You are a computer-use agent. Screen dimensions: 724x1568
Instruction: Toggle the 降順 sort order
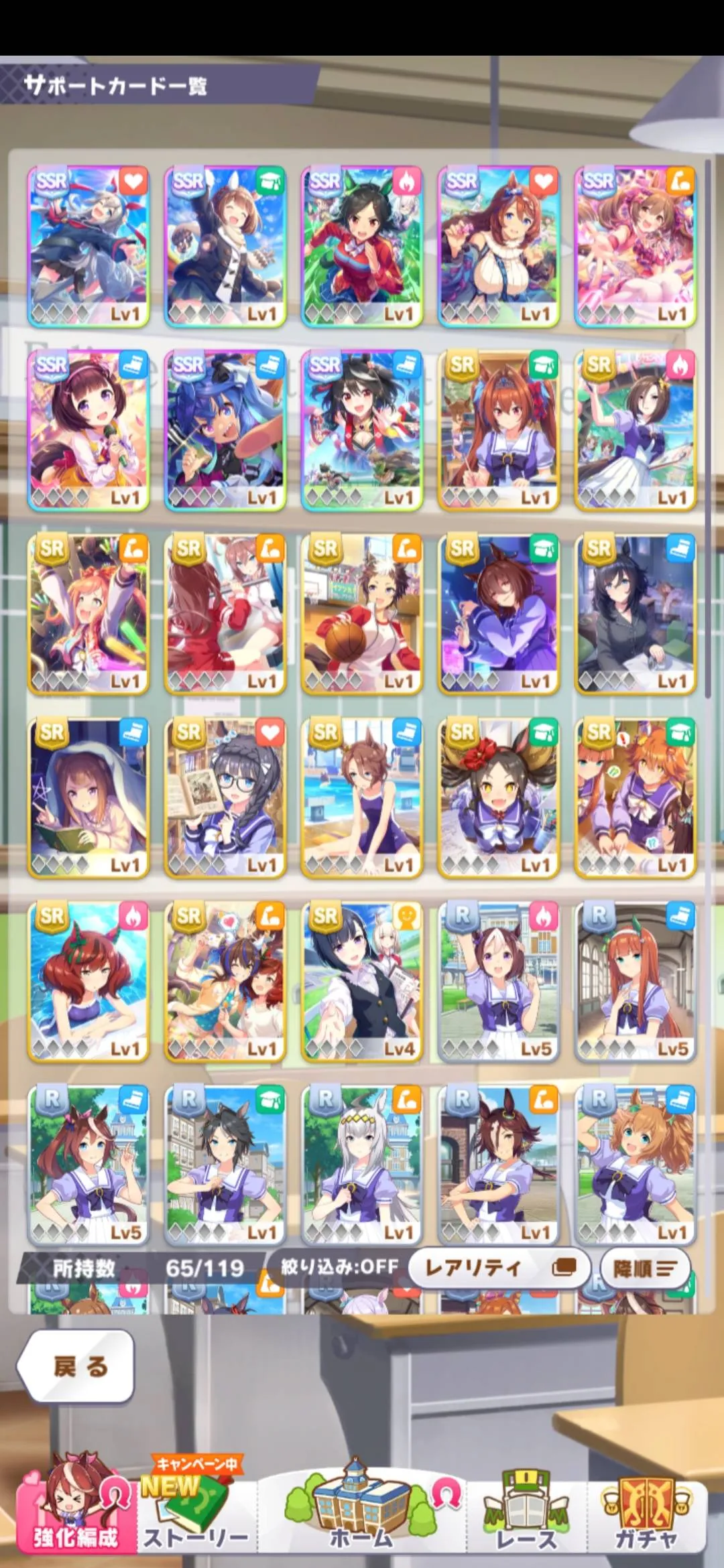click(x=645, y=1268)
